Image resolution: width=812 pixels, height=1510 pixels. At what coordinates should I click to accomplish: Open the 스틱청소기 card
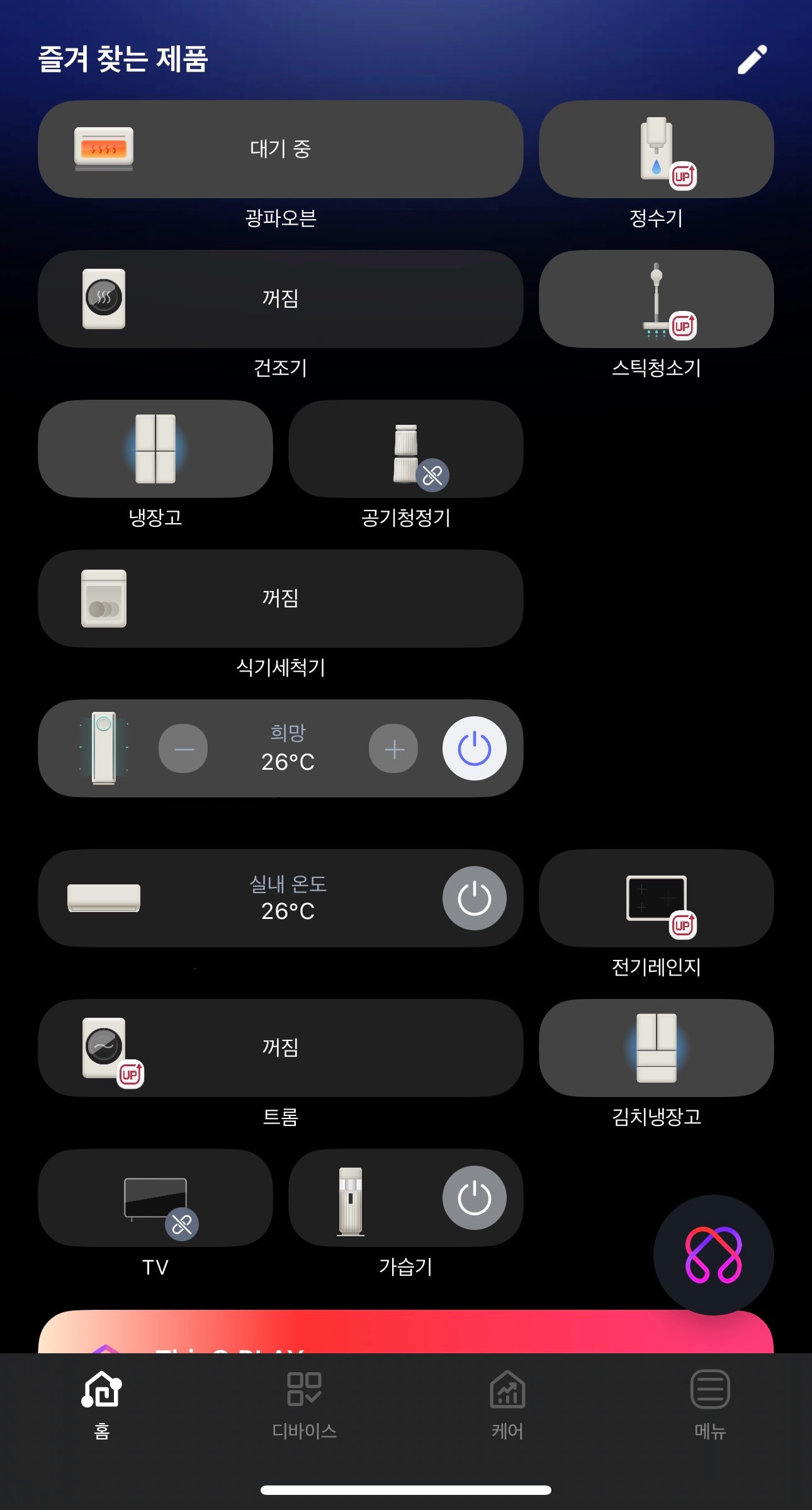pos(656,299)
